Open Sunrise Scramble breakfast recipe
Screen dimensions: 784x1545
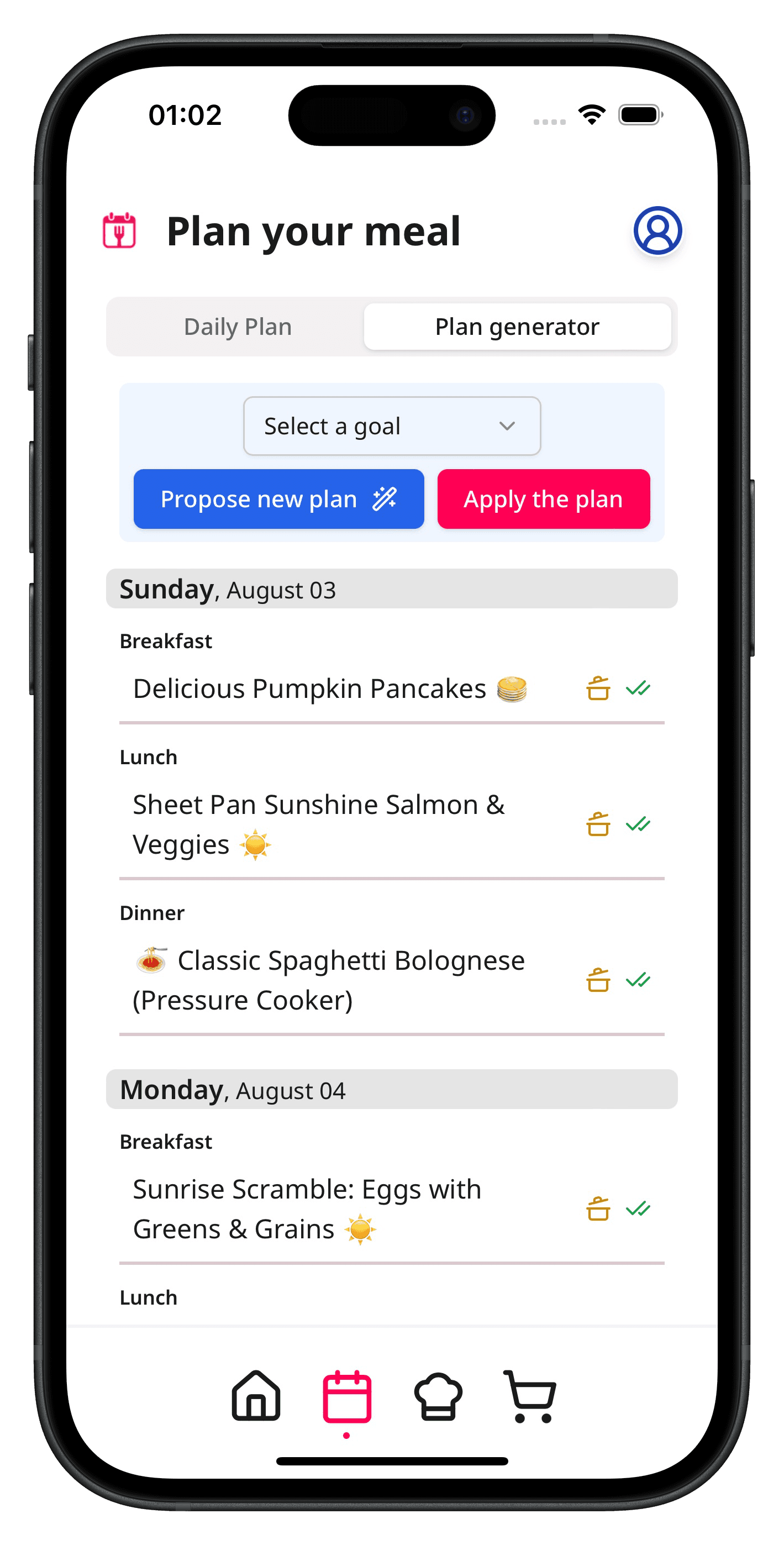(x=307, y=1208)
